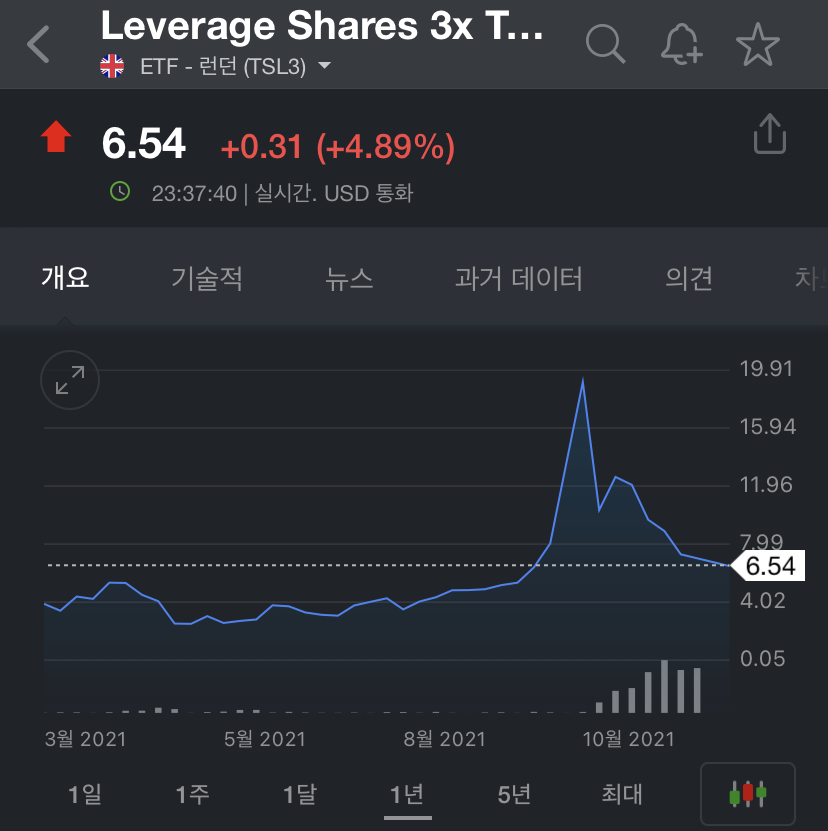The image size is (828, 831).
Task: Add to watchlist with the star
Action: tap(758, 45)
